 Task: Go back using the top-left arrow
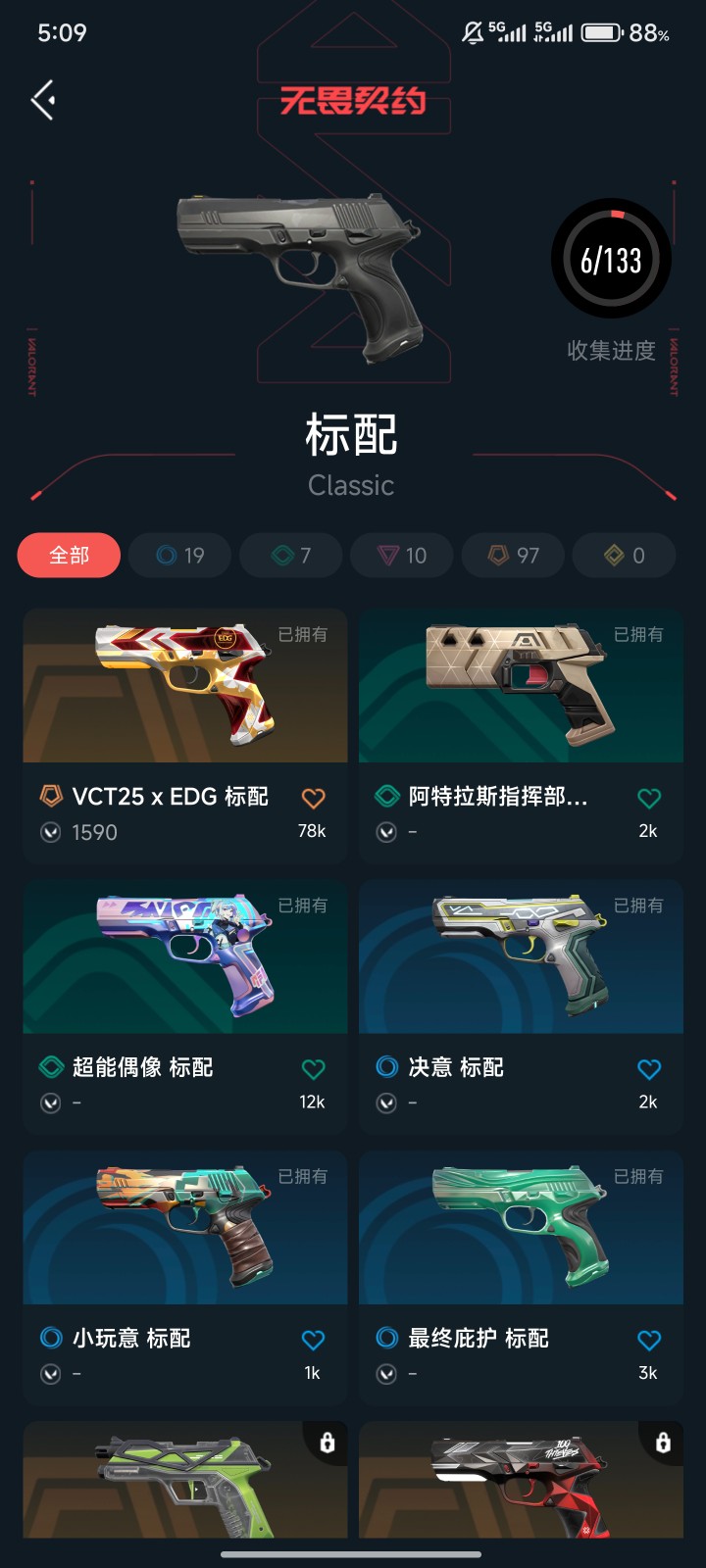(x=43, y=100)
